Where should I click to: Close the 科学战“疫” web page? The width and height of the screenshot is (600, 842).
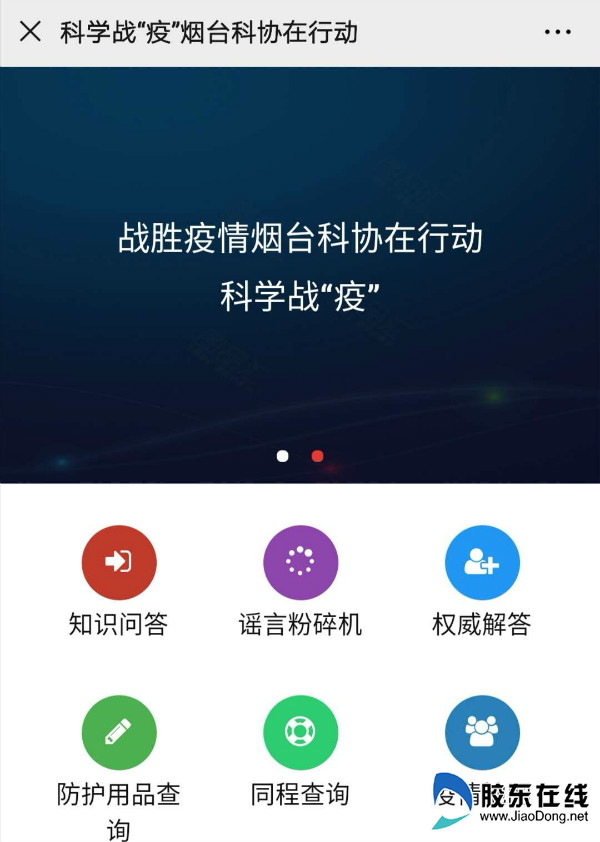(x=30, y=32)
